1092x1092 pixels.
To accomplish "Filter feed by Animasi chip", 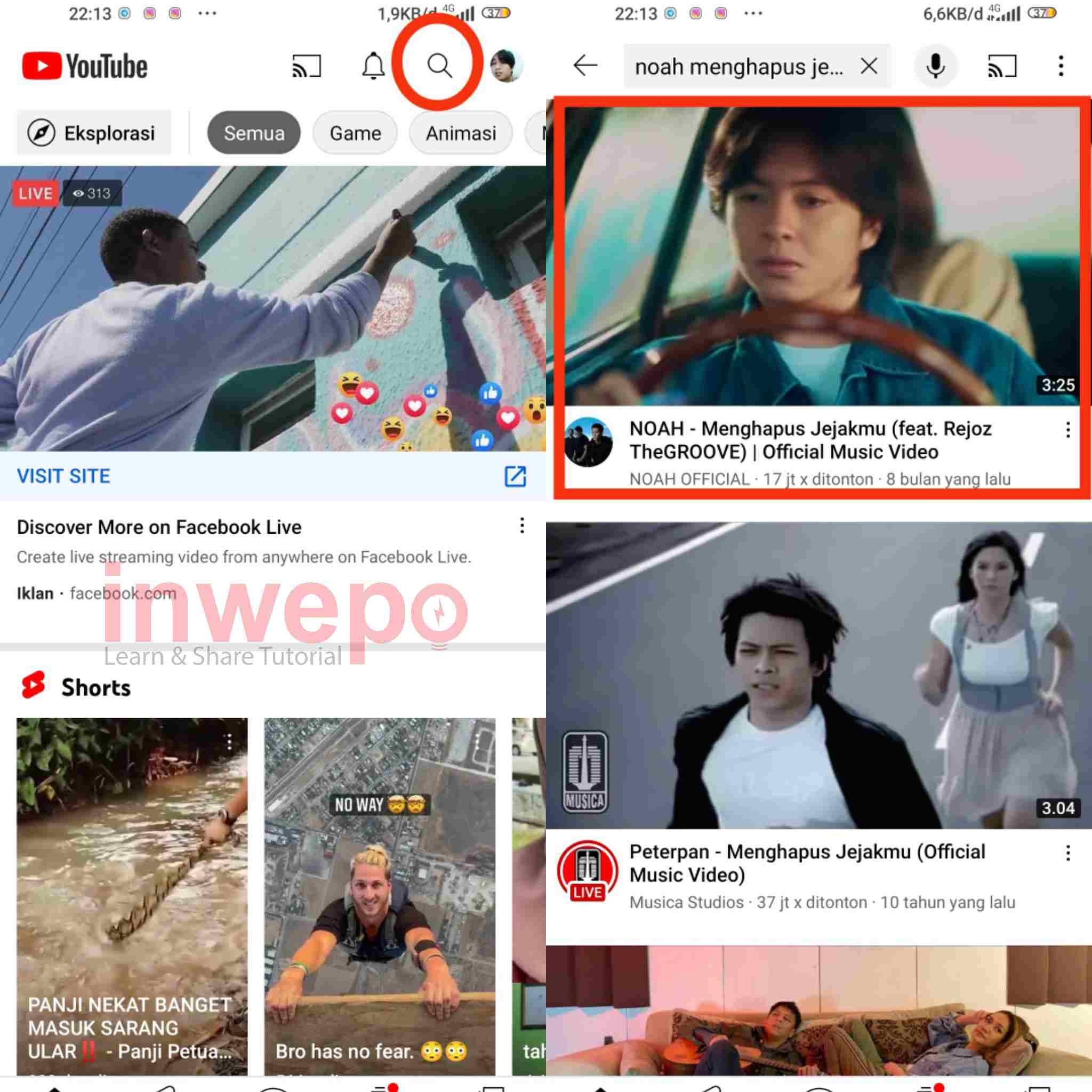I will [x=461, y=133].
